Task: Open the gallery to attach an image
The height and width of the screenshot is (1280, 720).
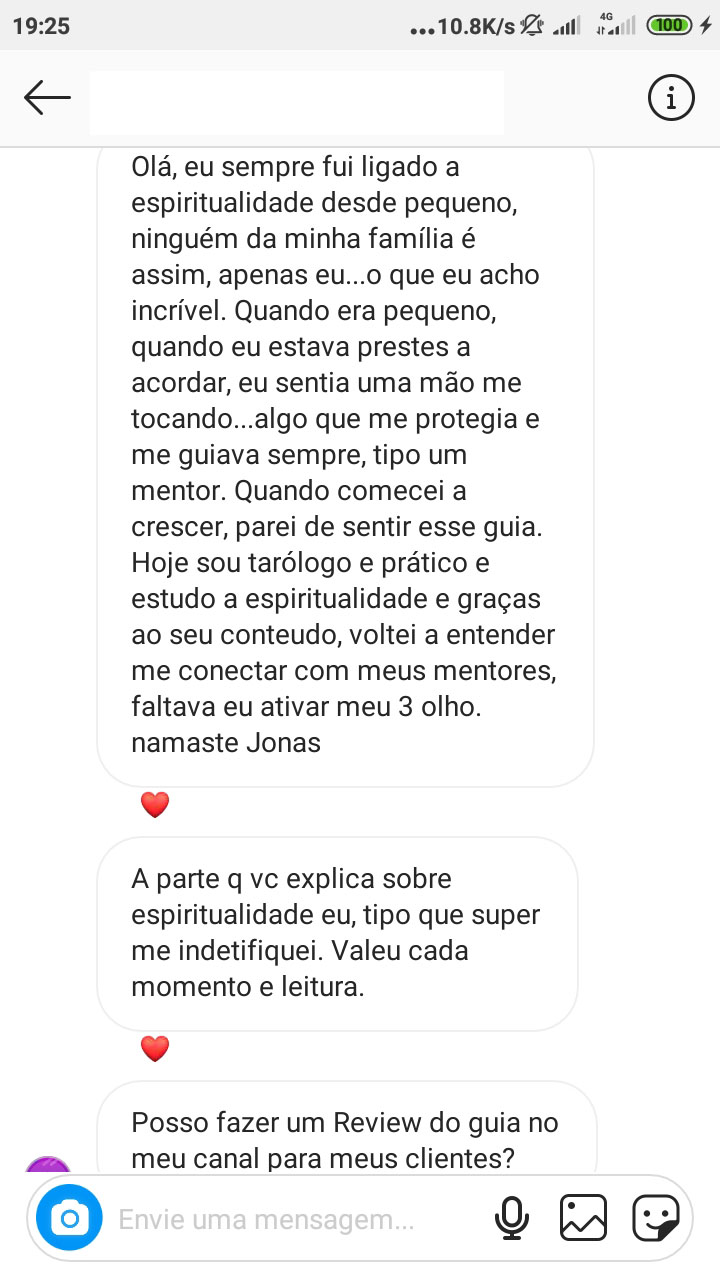Action: [583, 1218]
